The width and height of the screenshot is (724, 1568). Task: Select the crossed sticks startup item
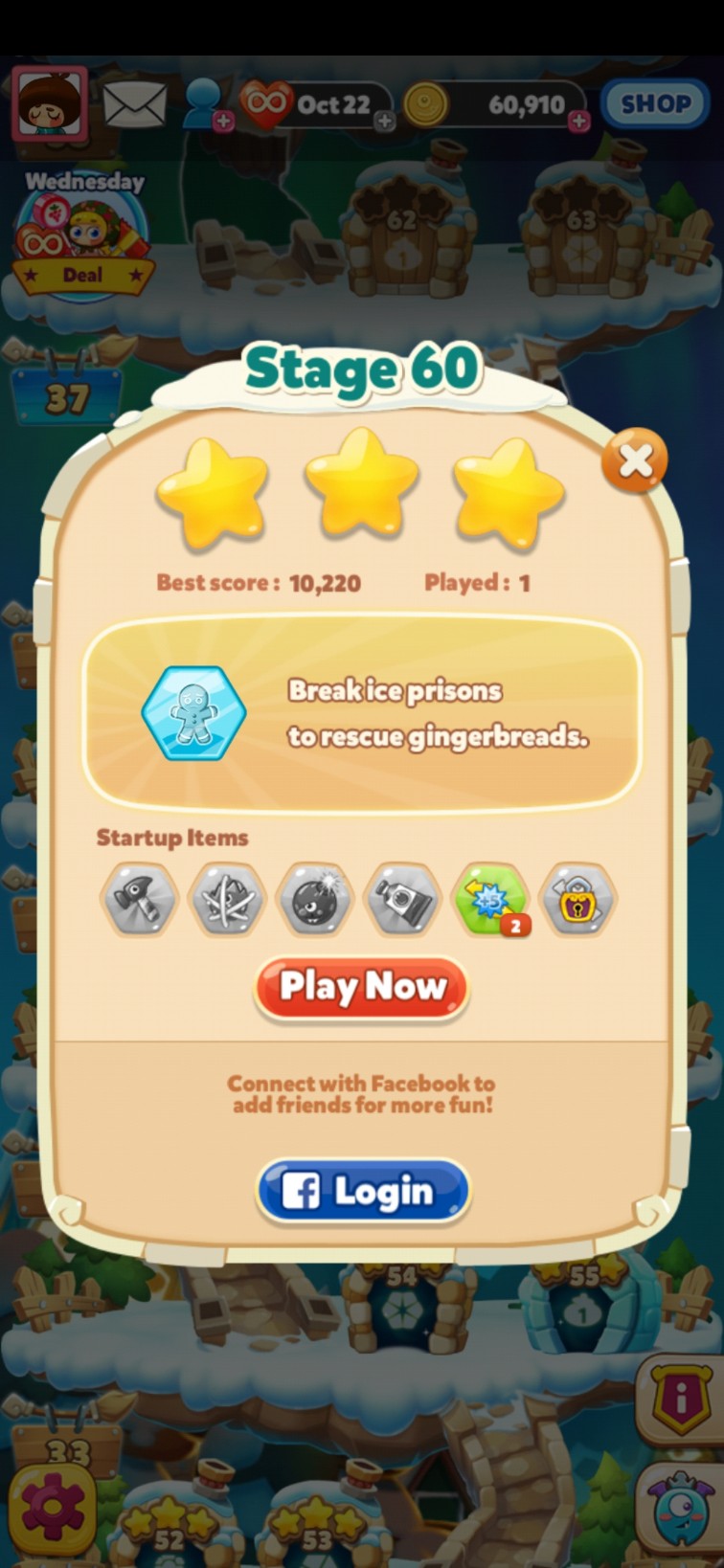(x=227, y=898)
